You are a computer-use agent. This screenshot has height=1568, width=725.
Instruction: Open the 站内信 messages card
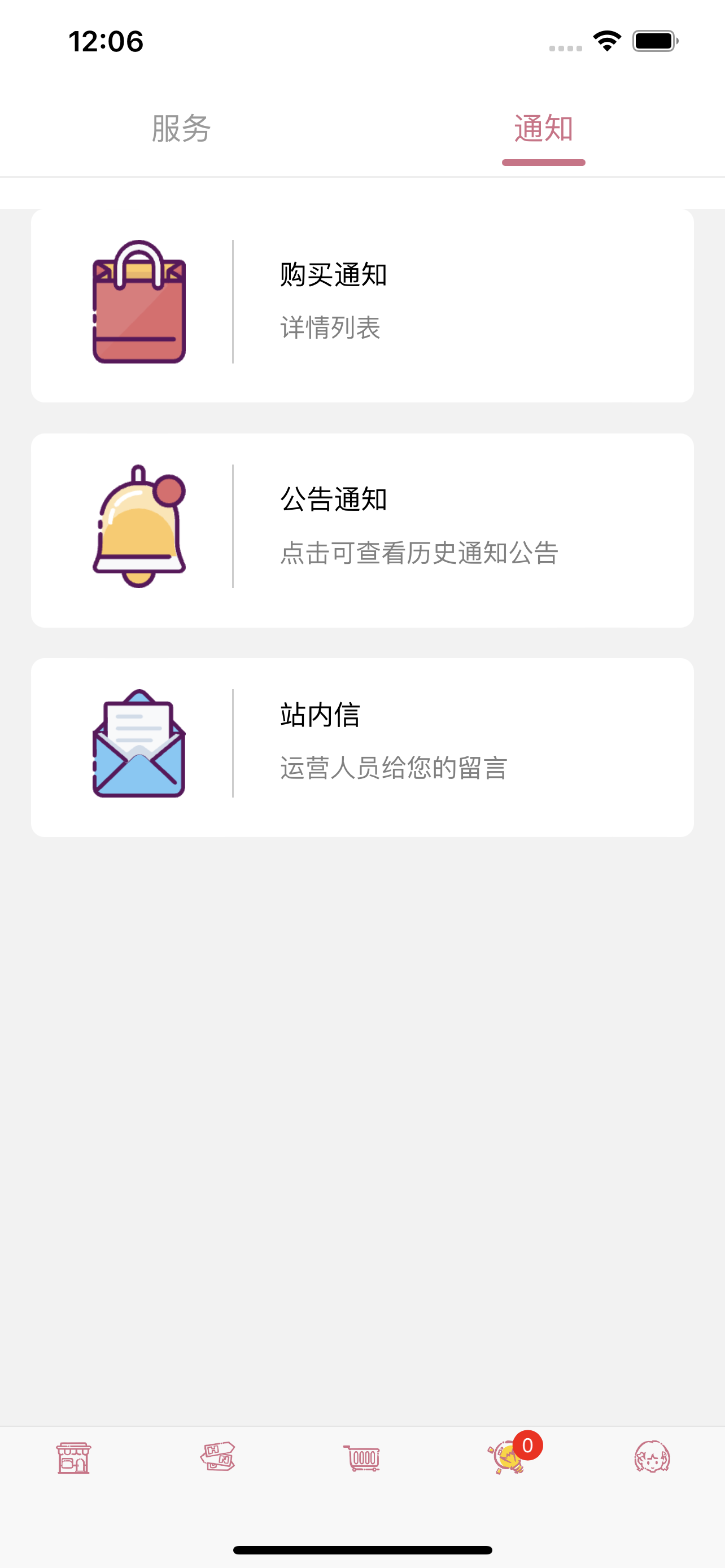point(362,747)
